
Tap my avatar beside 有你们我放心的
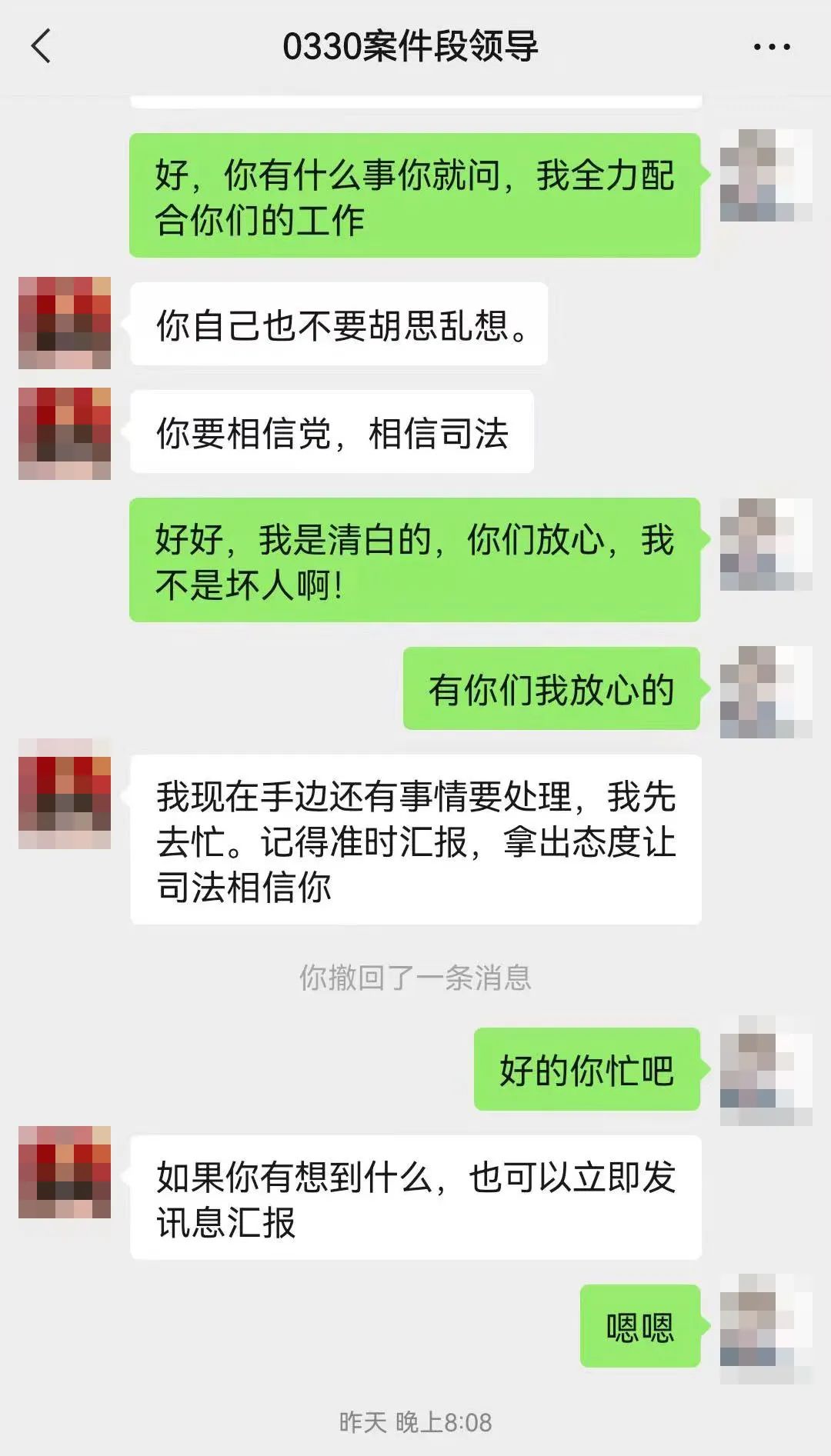click(x=766, y=691)
